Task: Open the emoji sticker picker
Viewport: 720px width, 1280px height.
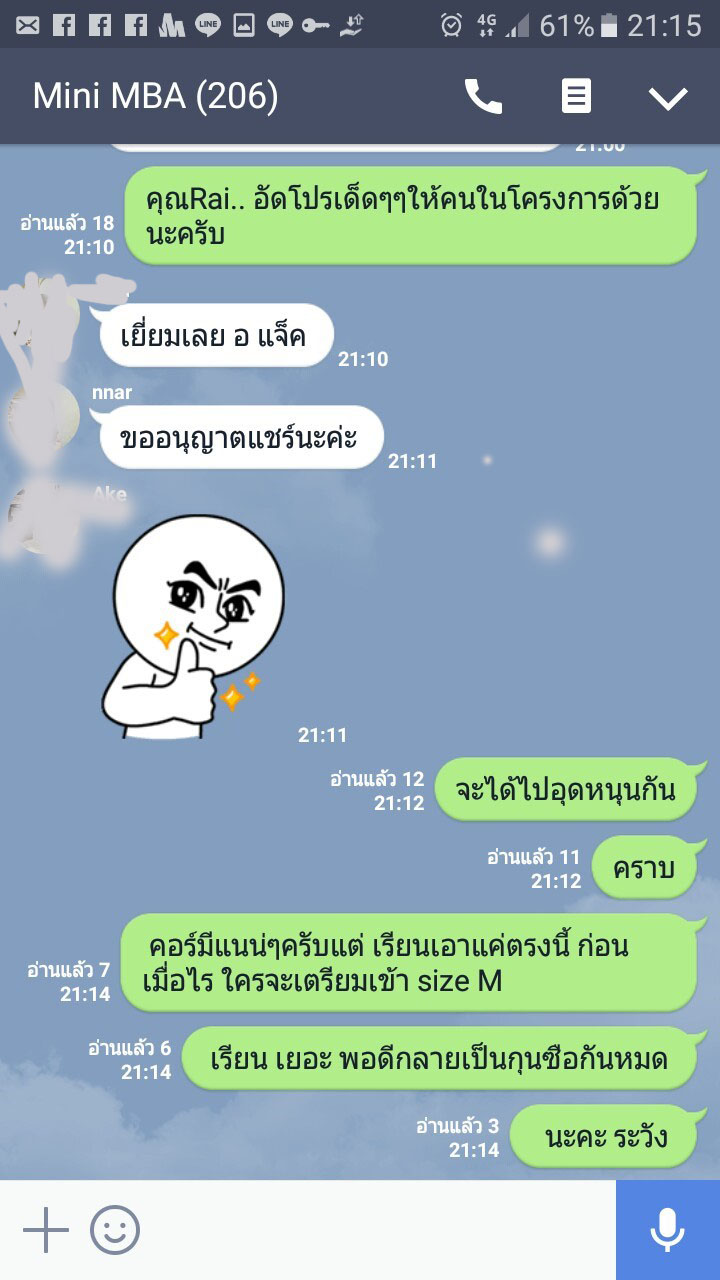Action: coord(115,1230)
